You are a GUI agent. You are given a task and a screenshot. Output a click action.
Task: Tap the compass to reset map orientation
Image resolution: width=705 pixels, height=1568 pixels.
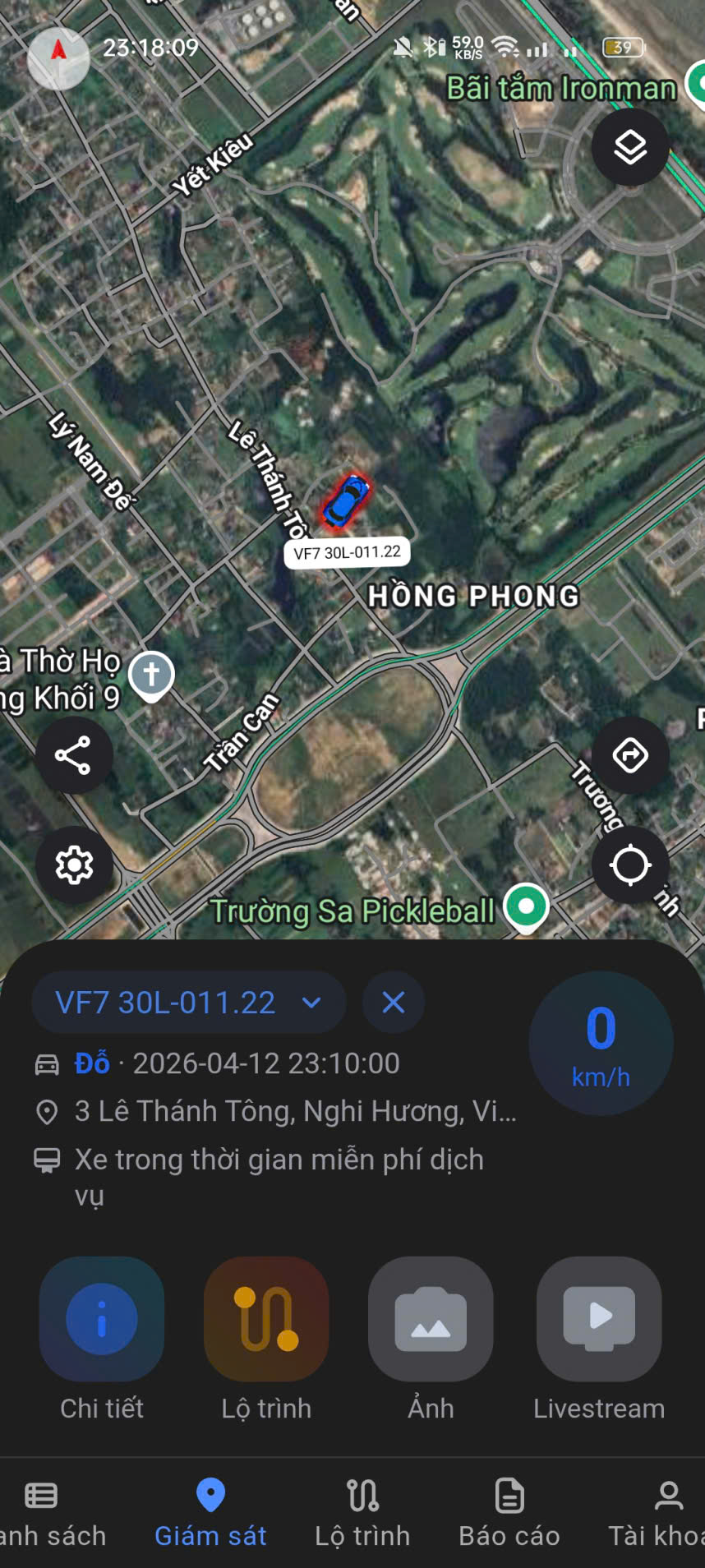click(x=58, y=58)
